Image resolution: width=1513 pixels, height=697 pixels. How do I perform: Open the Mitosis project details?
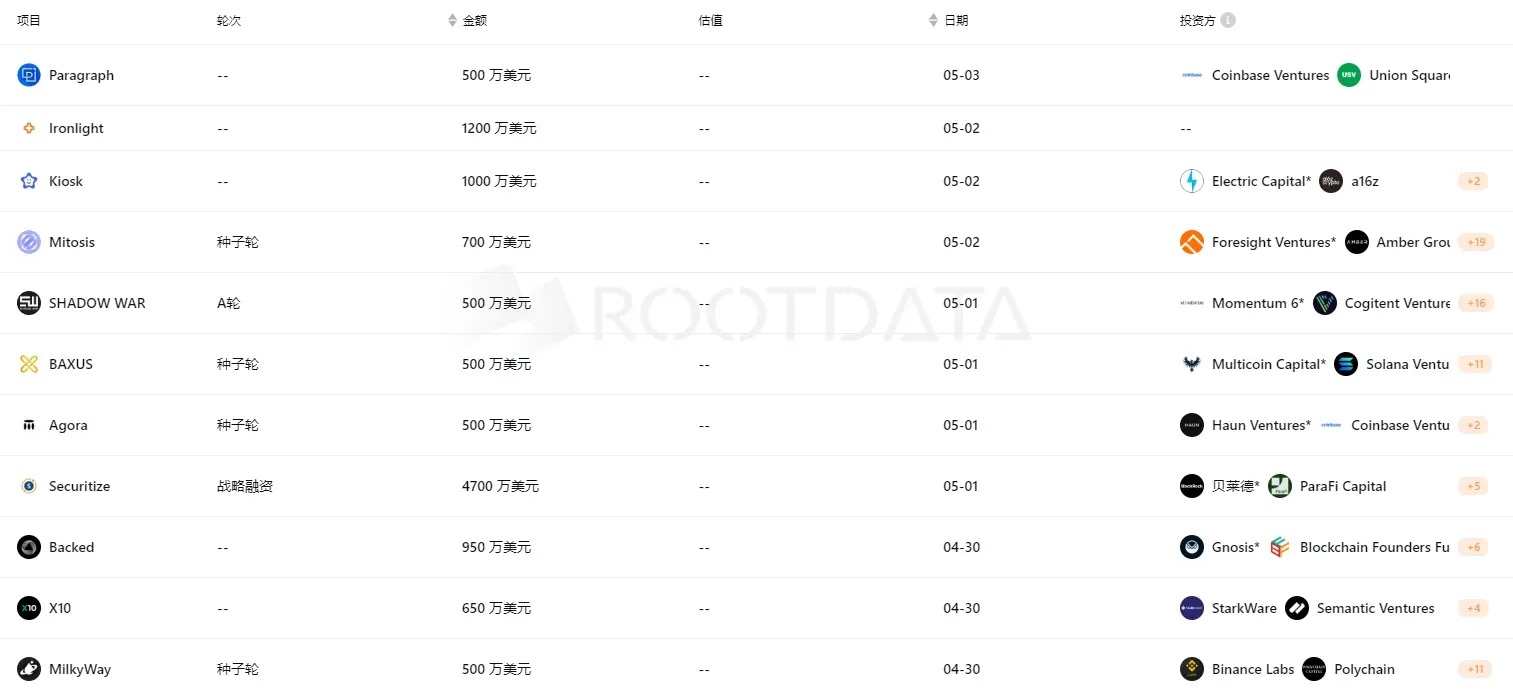pos(72,242)
